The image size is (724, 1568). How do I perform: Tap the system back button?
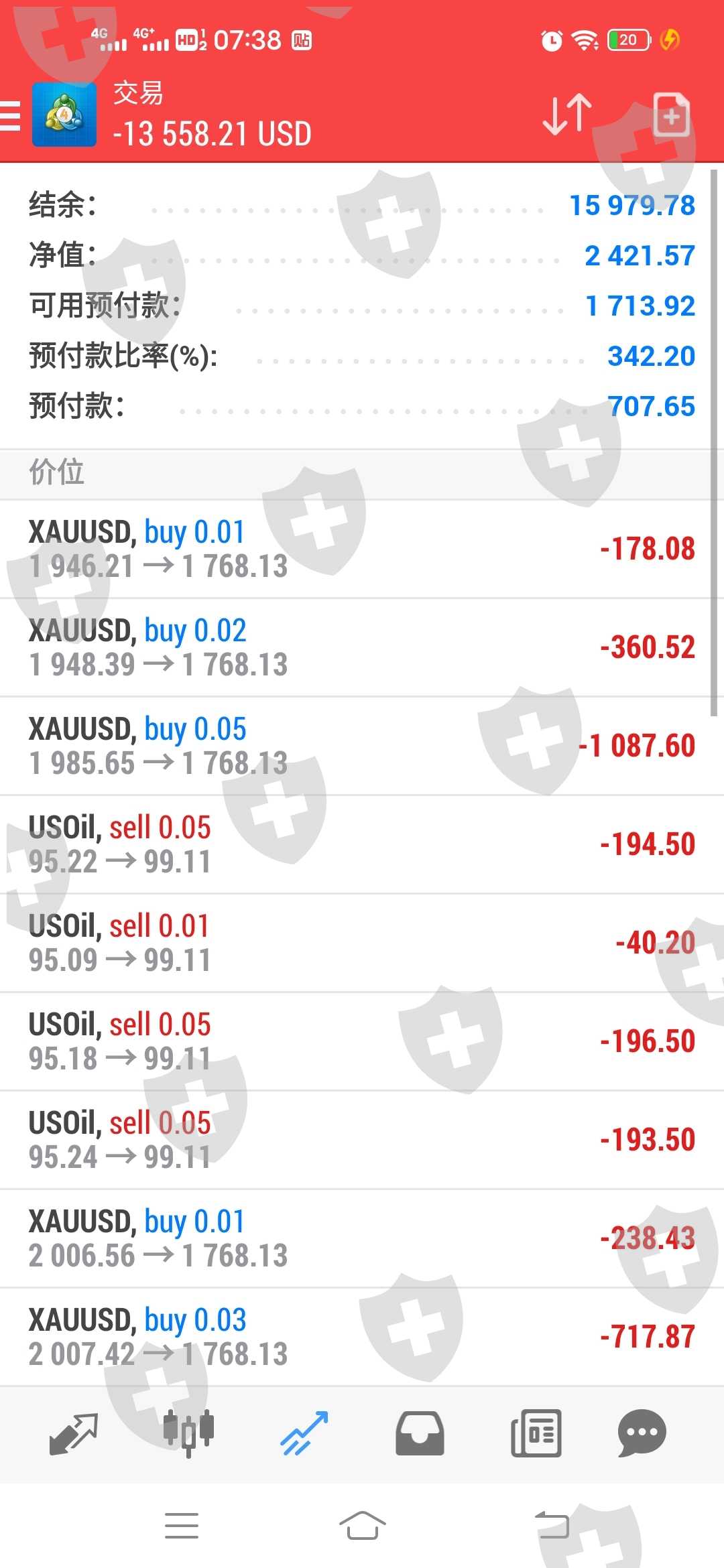[552, 1526]
